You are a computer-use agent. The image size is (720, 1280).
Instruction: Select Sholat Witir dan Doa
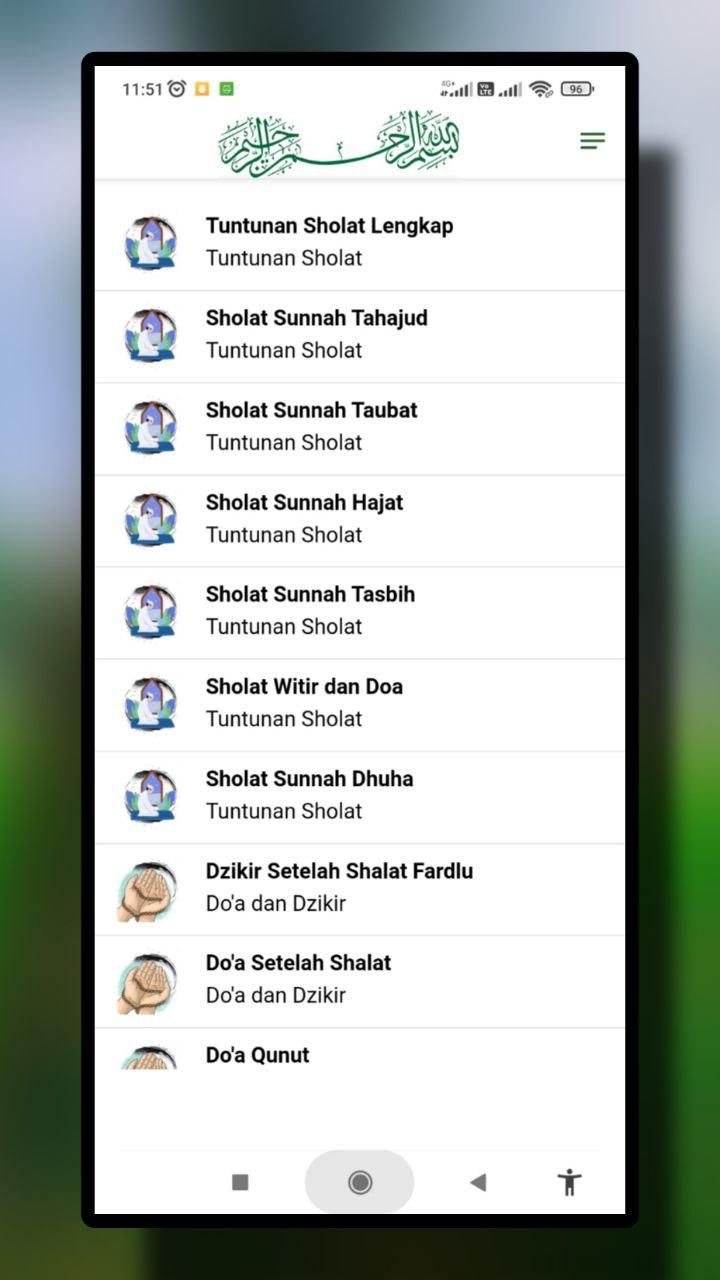360,704
